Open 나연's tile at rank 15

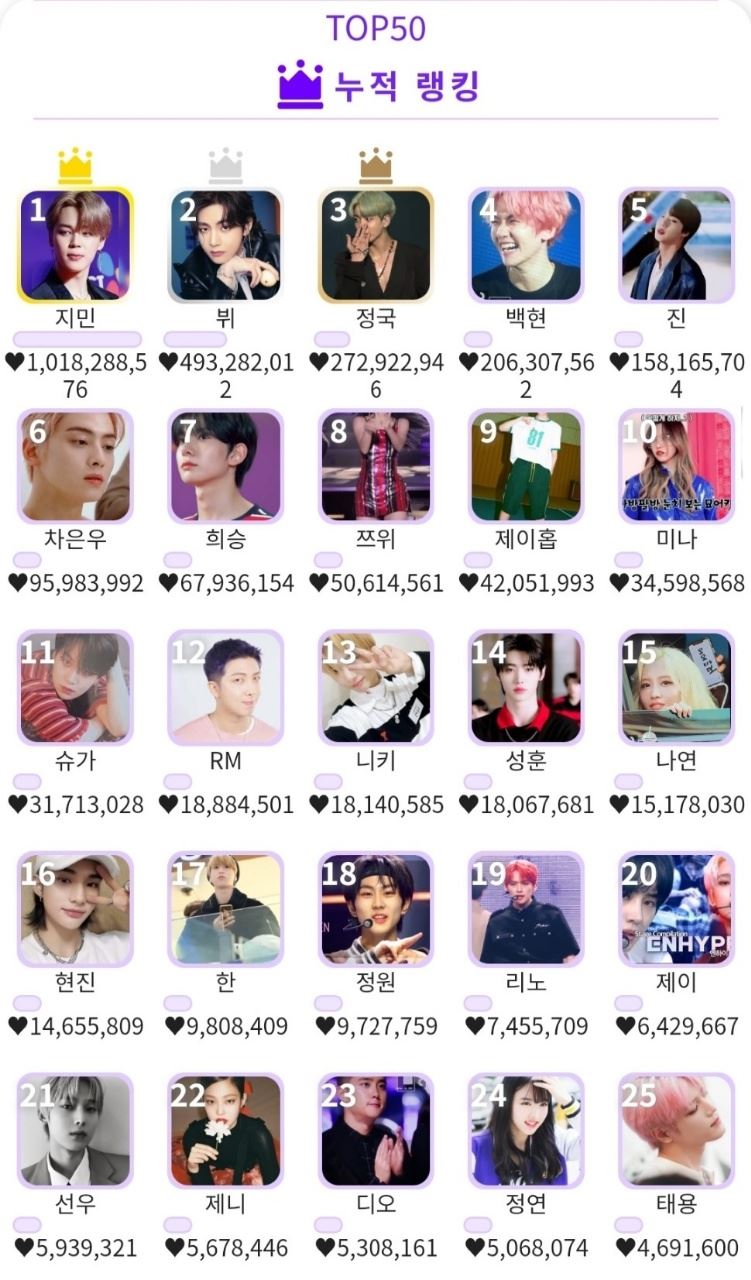(x=676, y=688)
